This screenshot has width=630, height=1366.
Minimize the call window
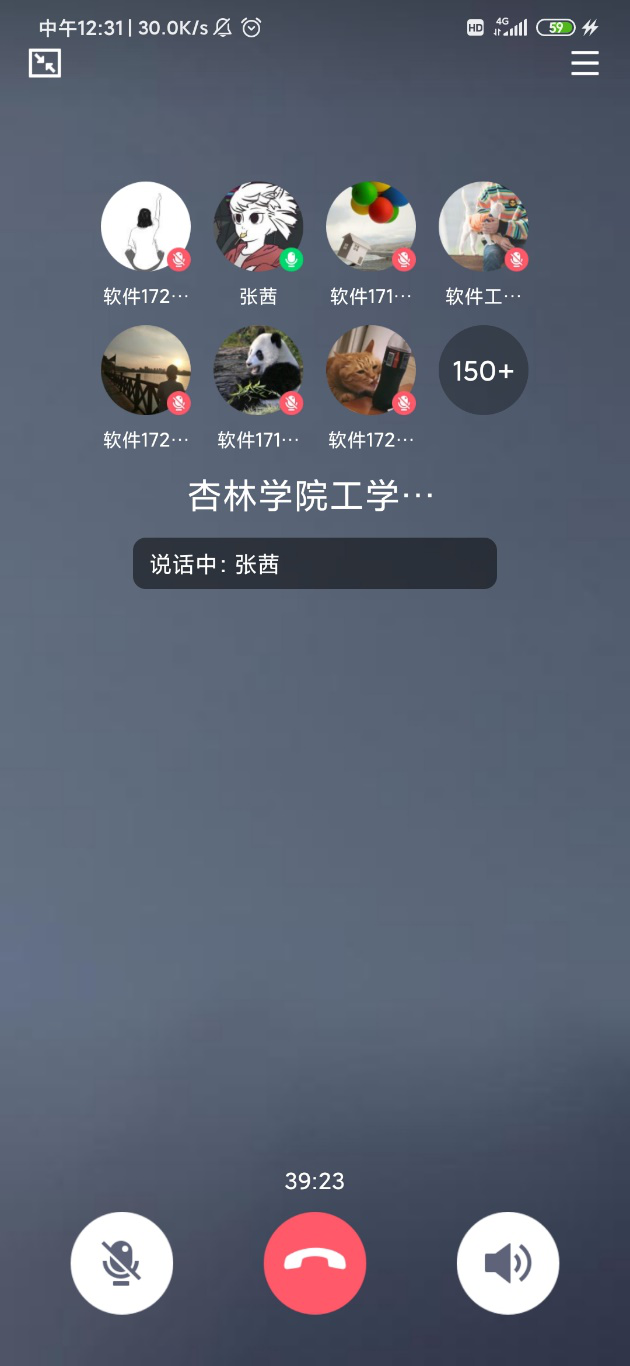click(x=45, y=63)
